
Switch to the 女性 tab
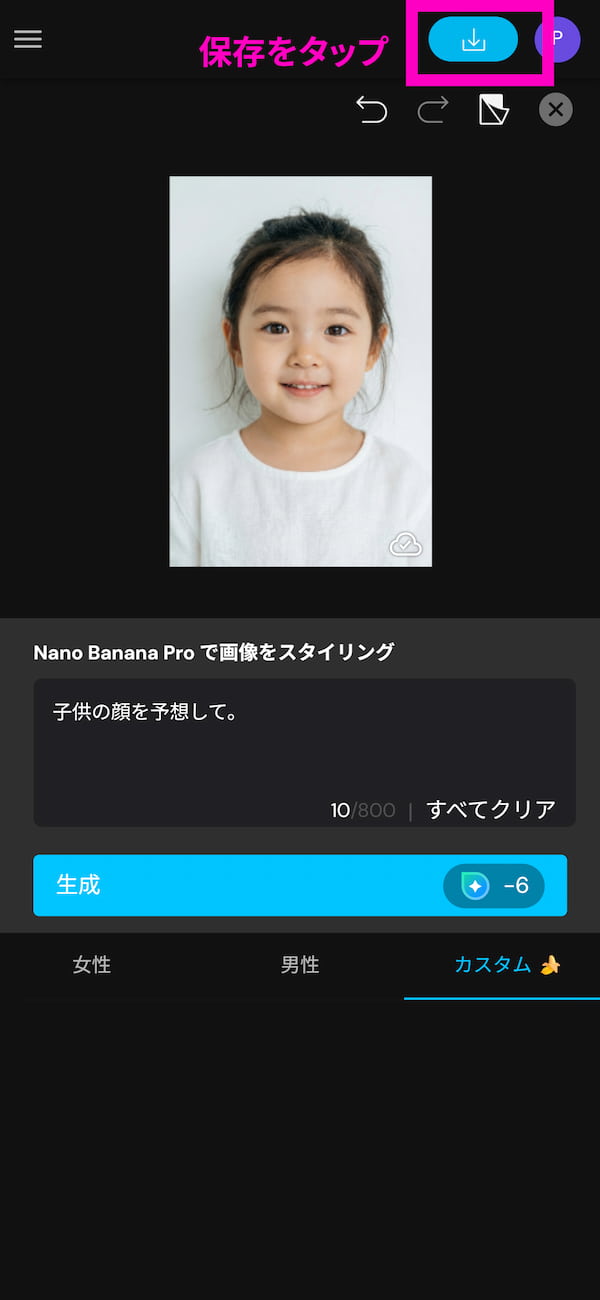(92, 965)
